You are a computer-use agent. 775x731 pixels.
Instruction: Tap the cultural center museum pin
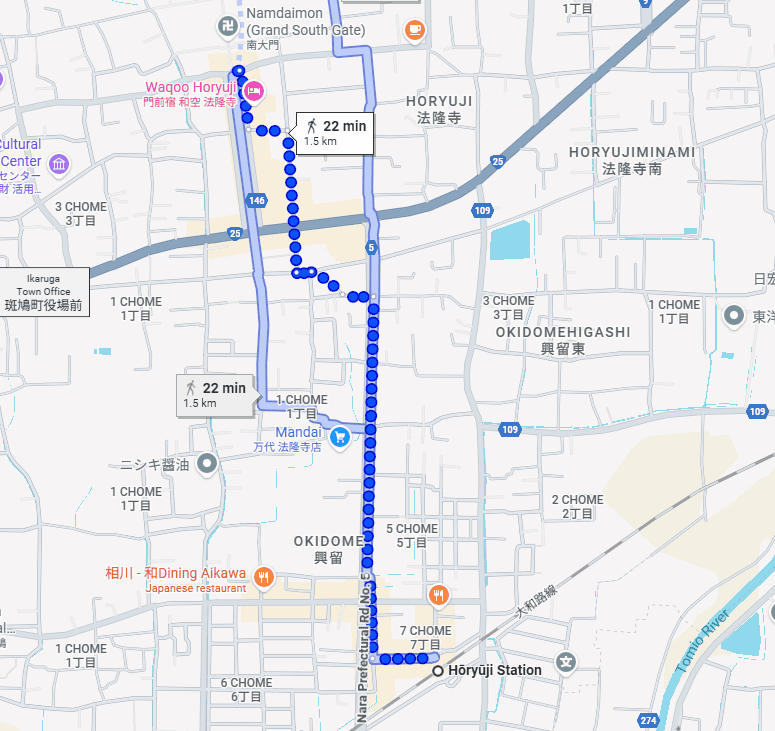pyautogui.click(x=58, y=163)
